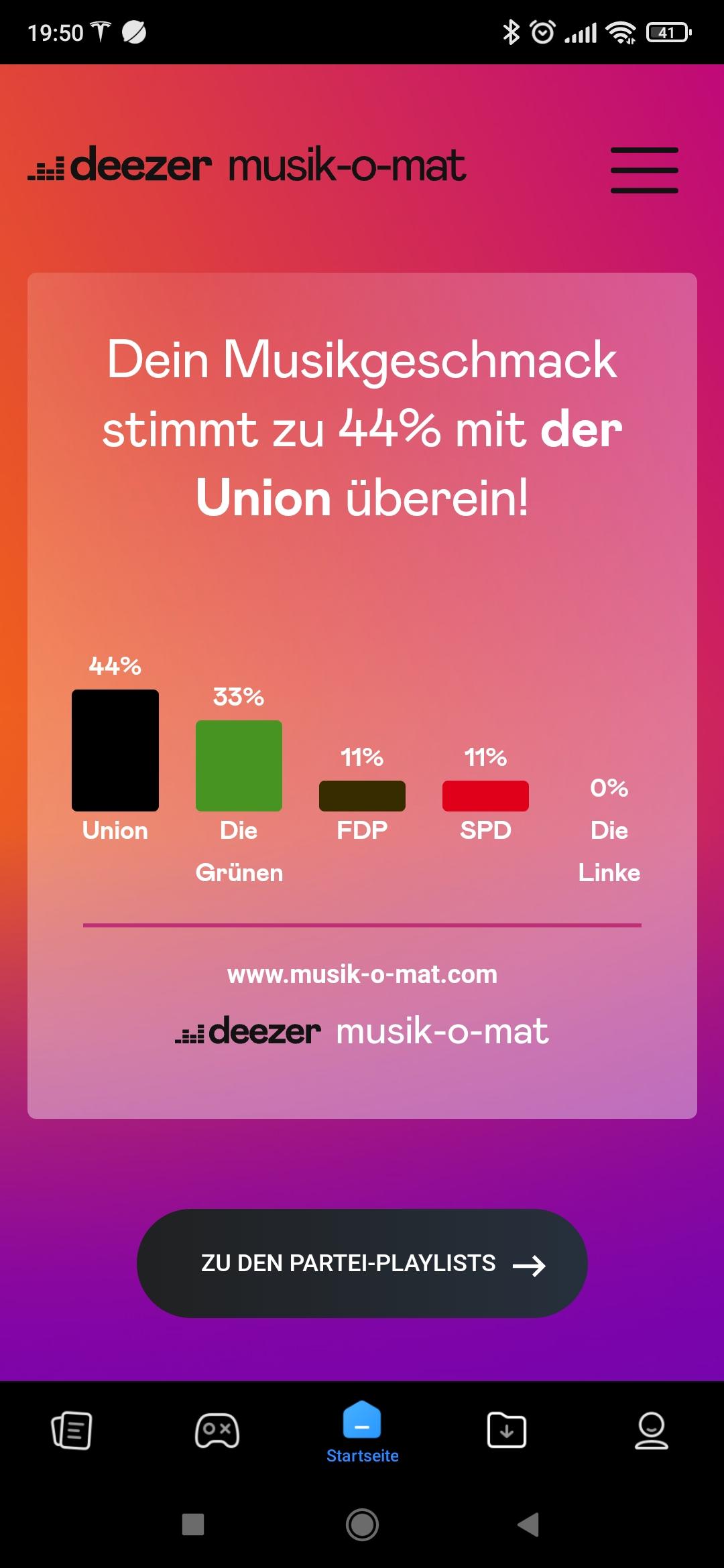The image size is (724, 1568).
Task: Open the downloads folder tab
Action: [507, 1430]
